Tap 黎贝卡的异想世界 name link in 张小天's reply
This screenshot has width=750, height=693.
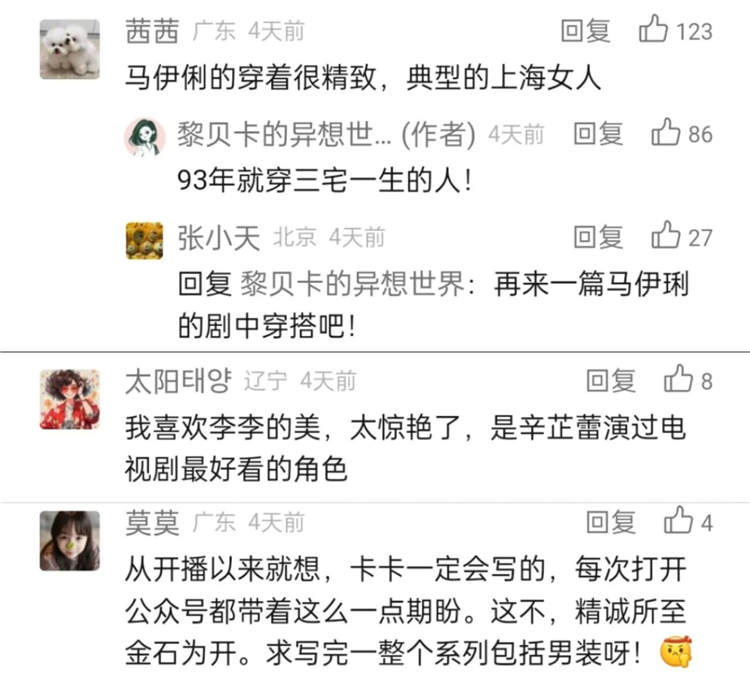[x=352, y=285]
